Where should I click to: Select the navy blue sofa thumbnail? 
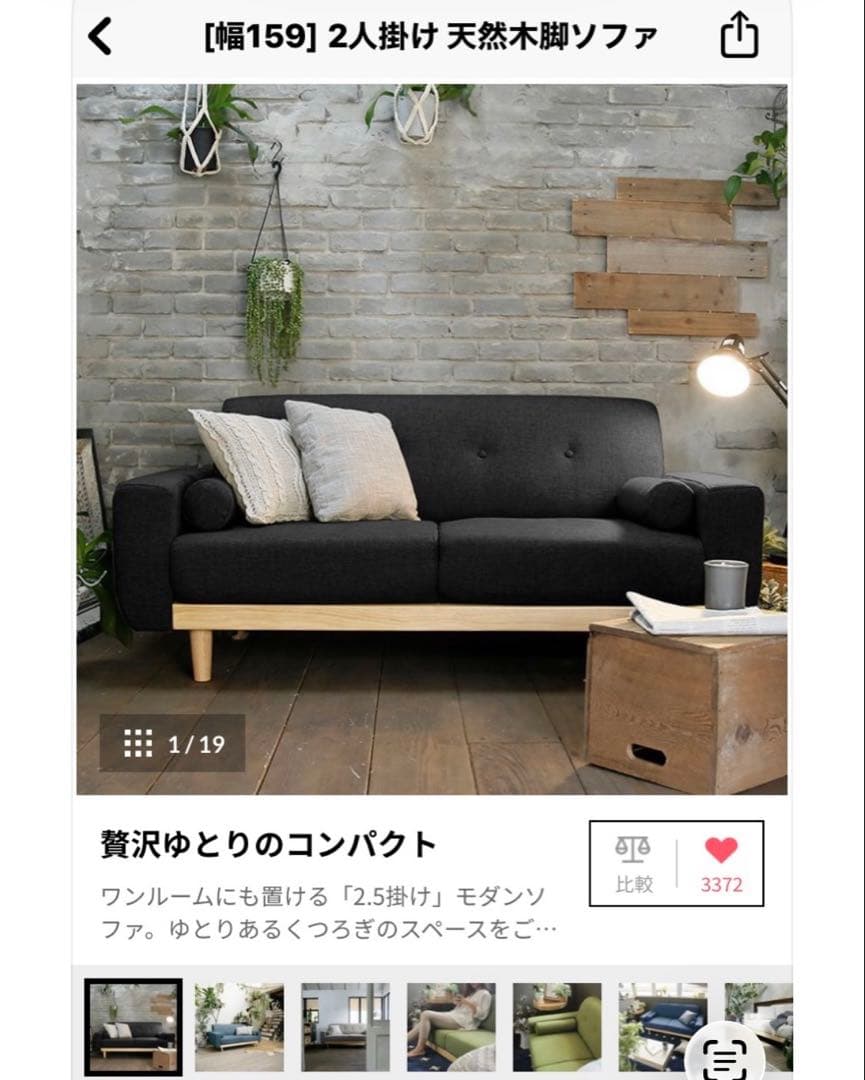[x=661, y=1015]
